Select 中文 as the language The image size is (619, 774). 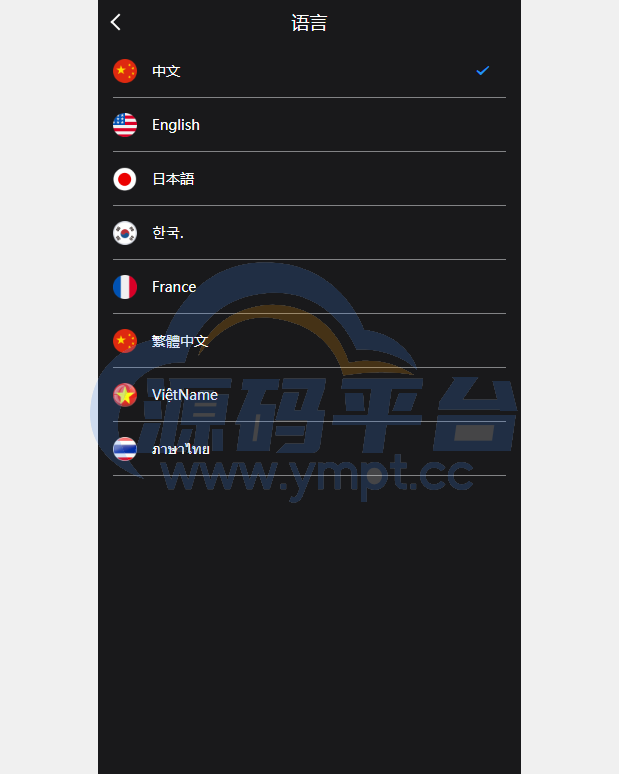click(x=166, y=71)
